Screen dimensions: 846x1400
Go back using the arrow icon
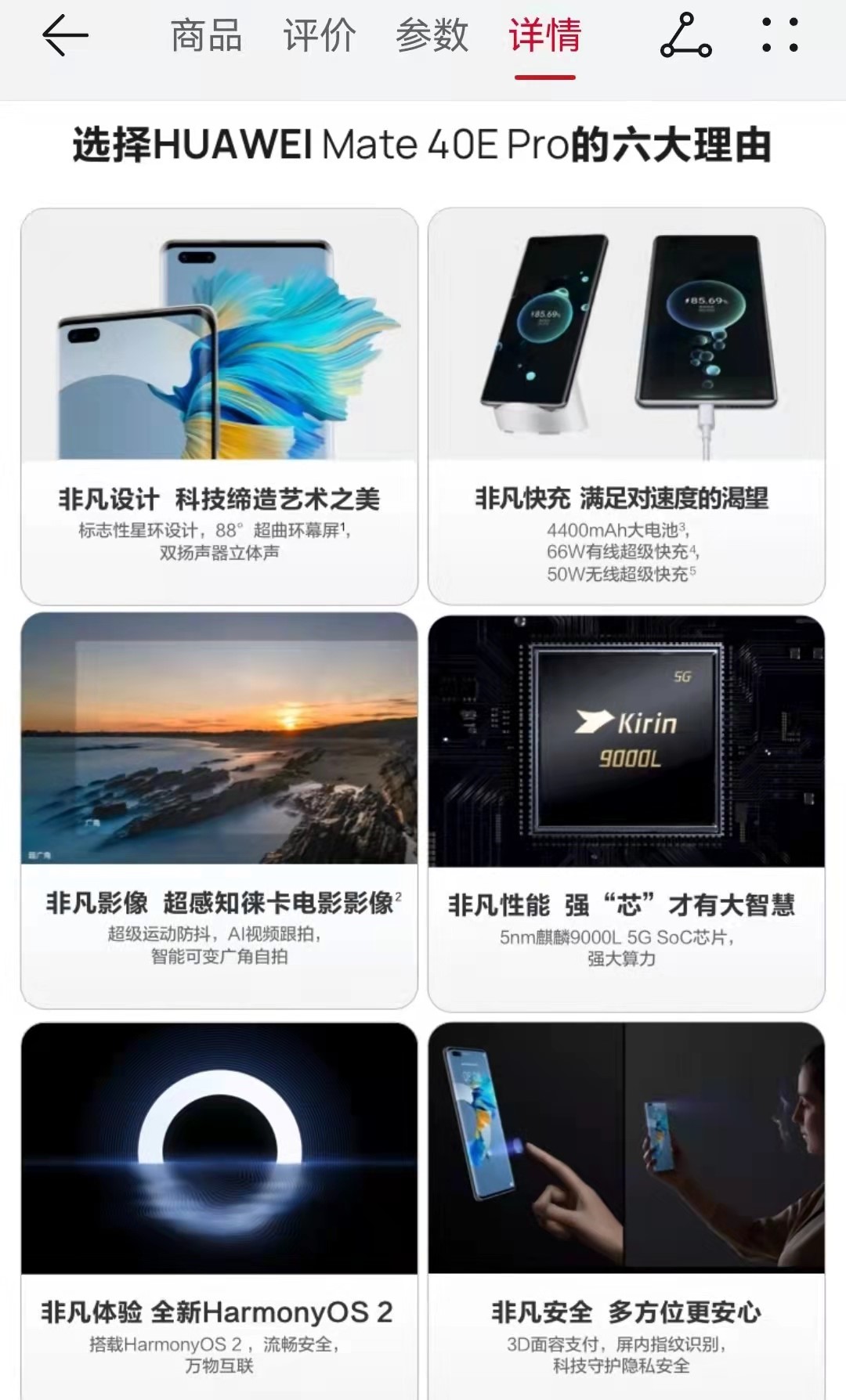[x=65, y=36]
